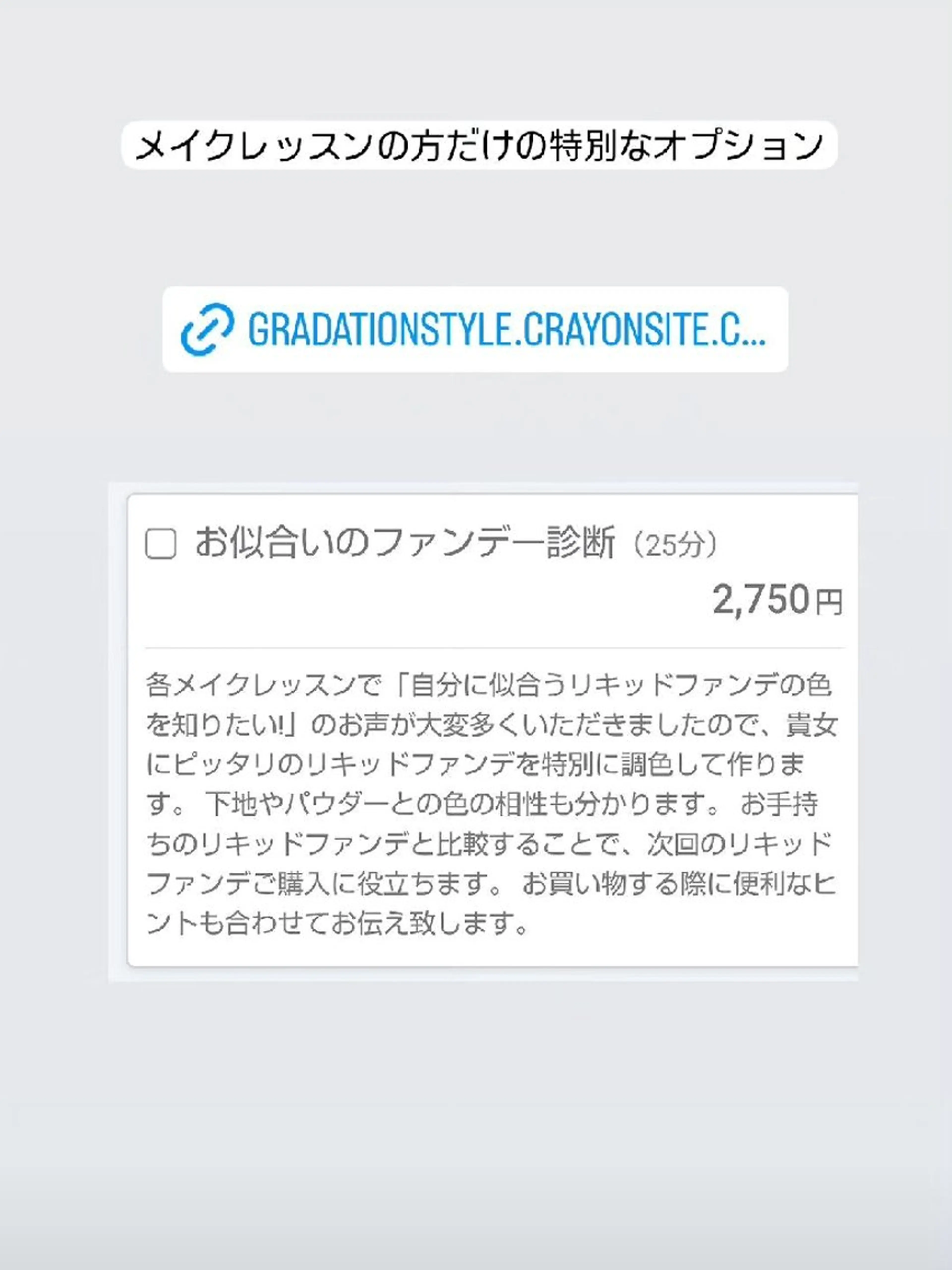Select the truncated URL text ending in C...
The image size is (952, 1270).
click(505, 330)
